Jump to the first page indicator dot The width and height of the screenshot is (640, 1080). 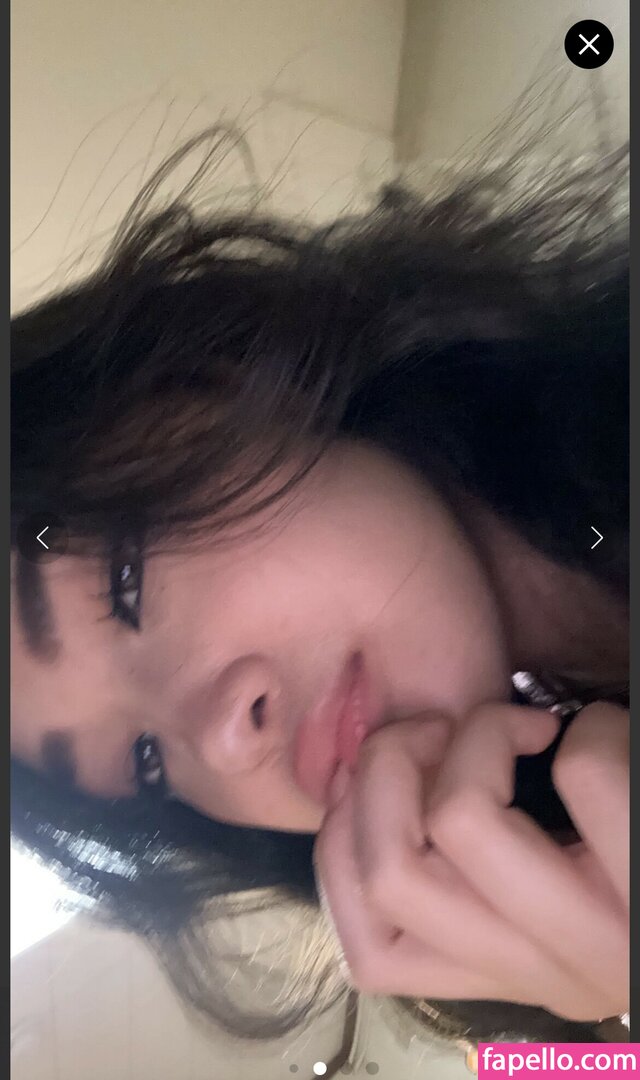pyautogui.click(x=294, y=1068)
